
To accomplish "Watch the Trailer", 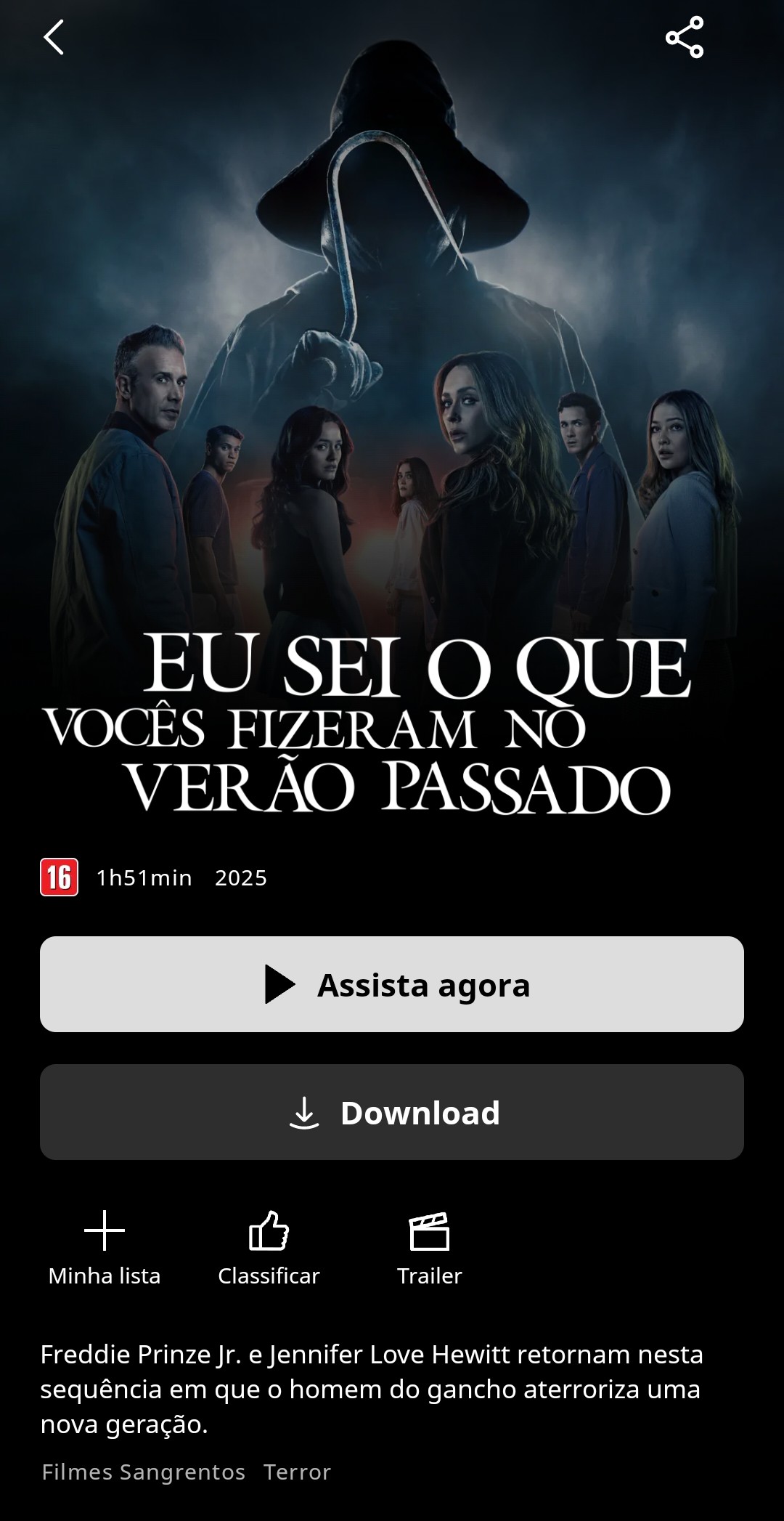I will pos(429,1246).
